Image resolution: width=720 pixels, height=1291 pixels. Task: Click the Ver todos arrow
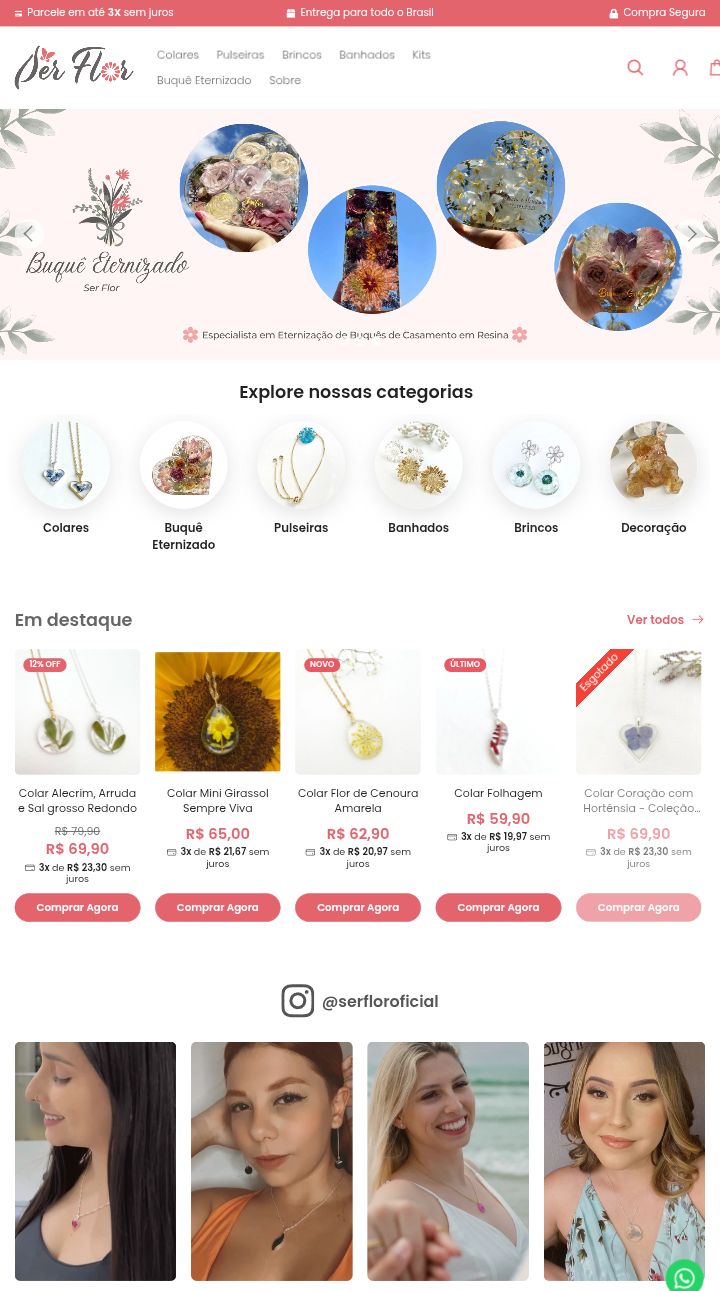(x=697, y=619)
